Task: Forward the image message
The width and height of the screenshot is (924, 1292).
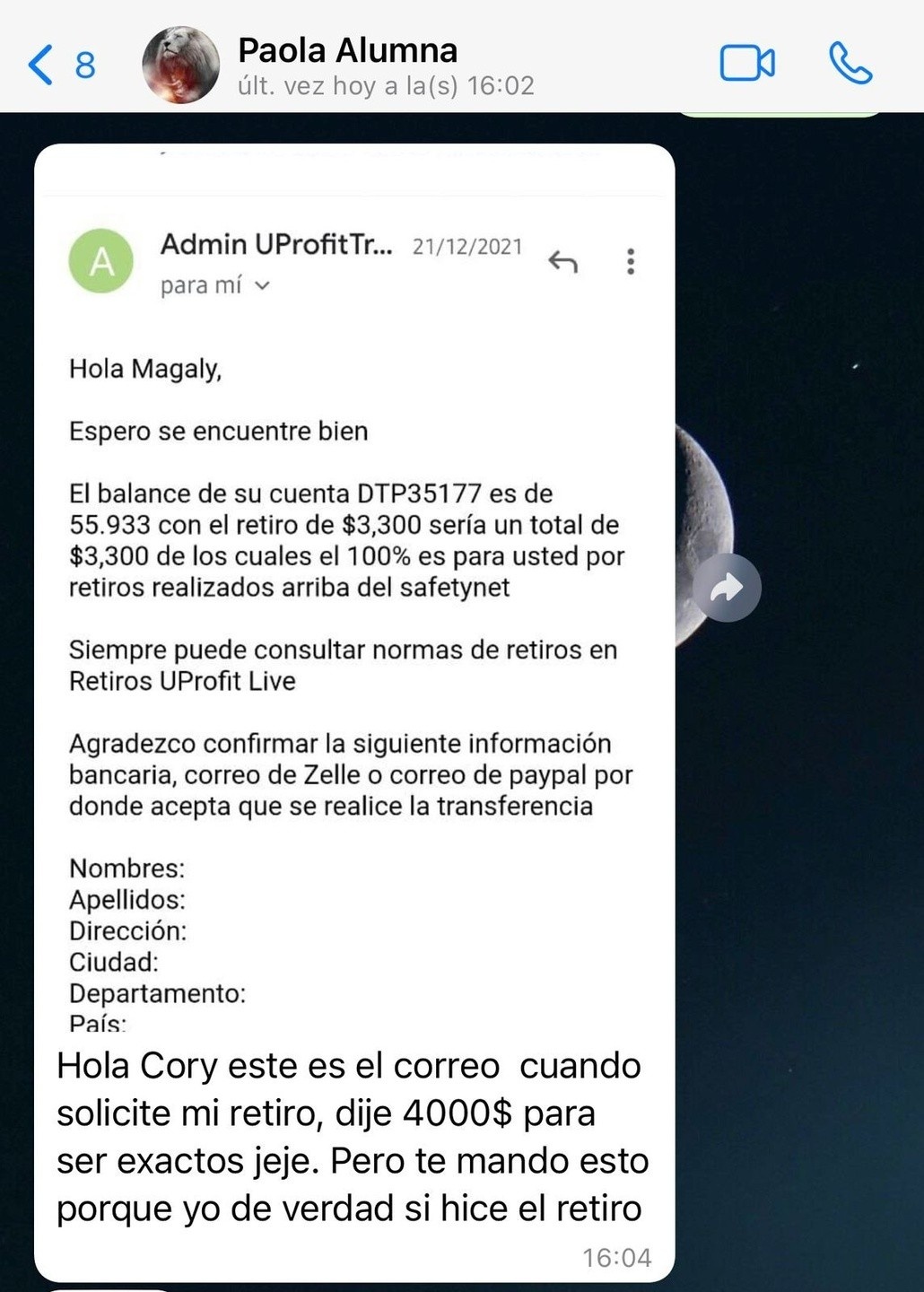Action: (727, 589)
